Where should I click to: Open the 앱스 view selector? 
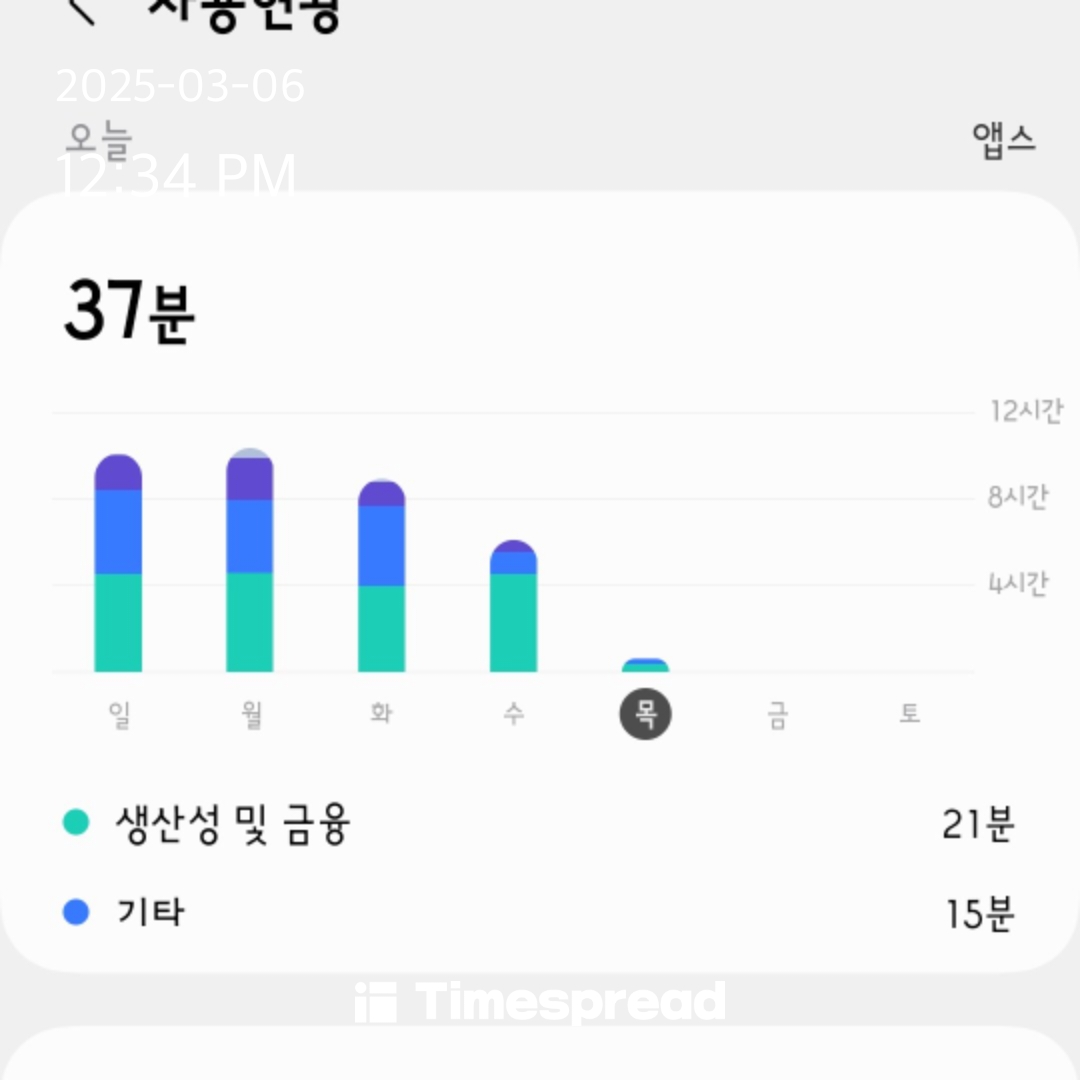[1003, 140]
